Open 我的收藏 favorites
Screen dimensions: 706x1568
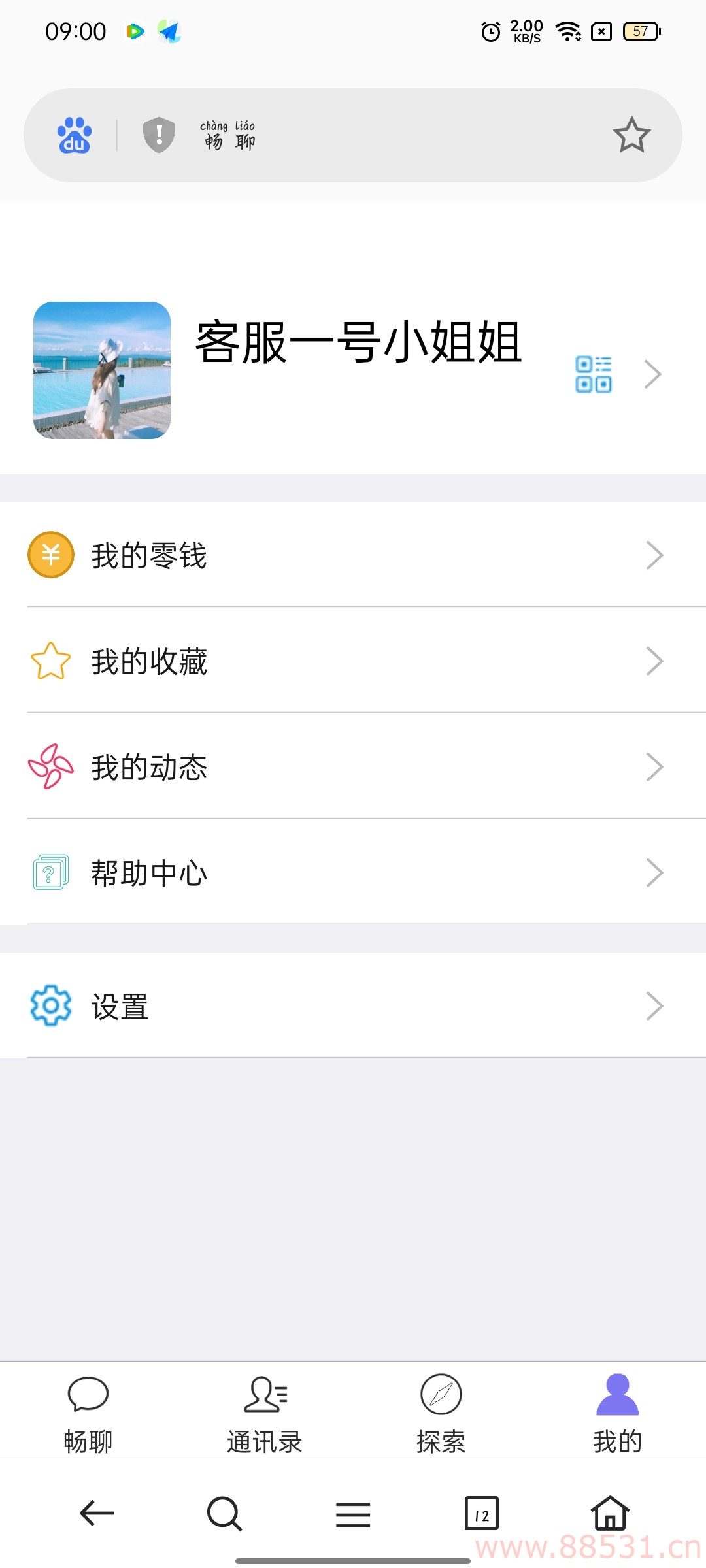coord(353,661)
